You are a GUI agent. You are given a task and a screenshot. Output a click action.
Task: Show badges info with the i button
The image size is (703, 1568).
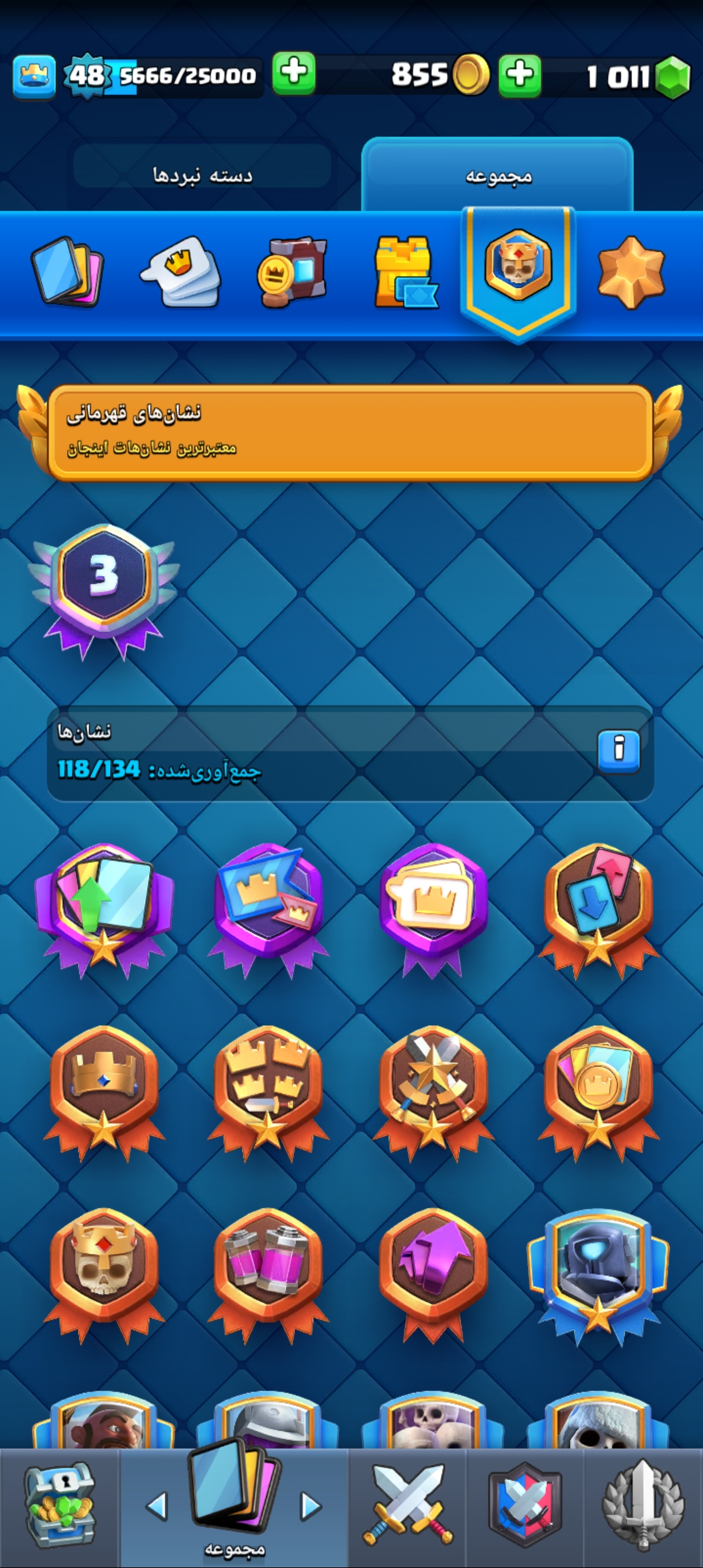point(618,750)
